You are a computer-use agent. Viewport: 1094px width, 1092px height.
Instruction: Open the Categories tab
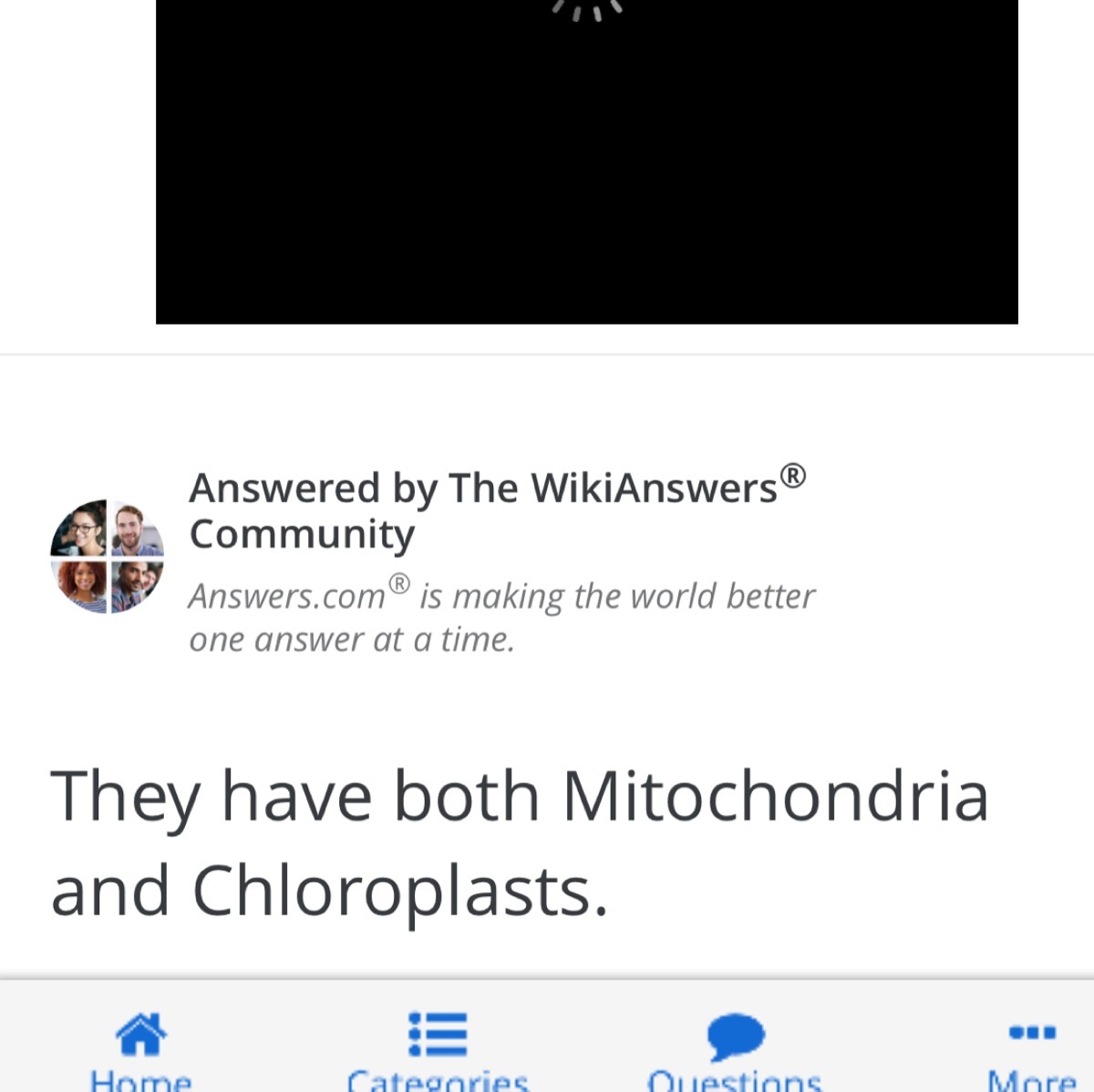(x=438, y=1048)
